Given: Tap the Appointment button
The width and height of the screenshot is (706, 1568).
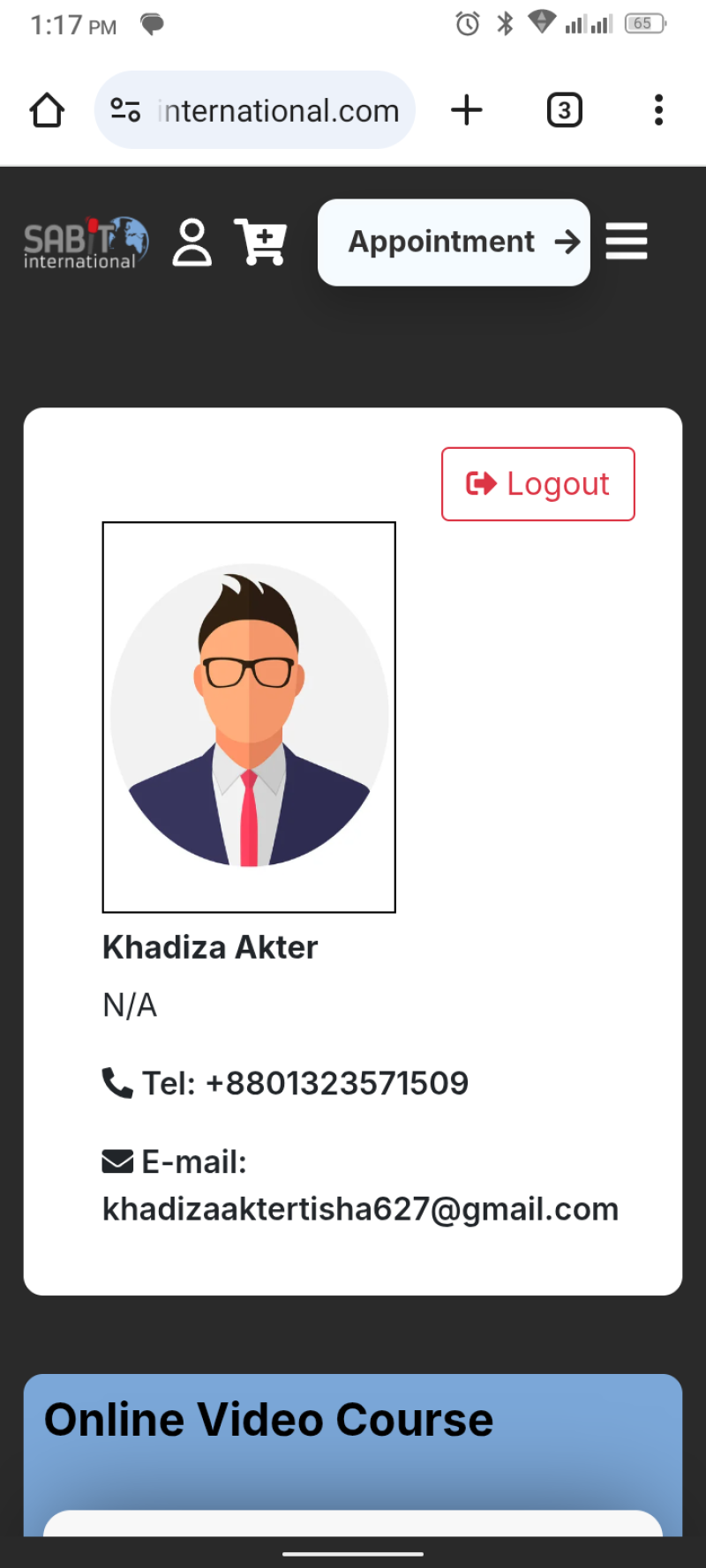Looking at the screenshot, I should (454, 243).
